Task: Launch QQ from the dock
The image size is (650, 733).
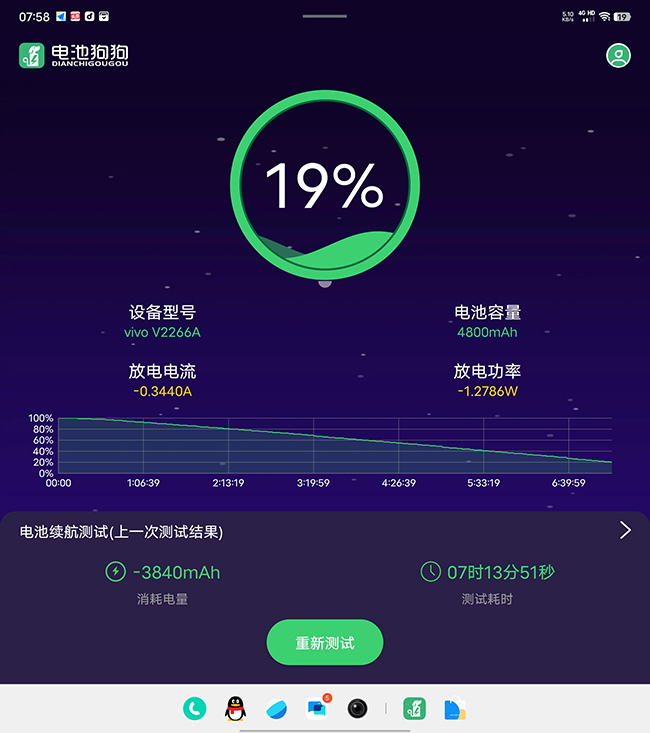Action: (x=235, y=709)
